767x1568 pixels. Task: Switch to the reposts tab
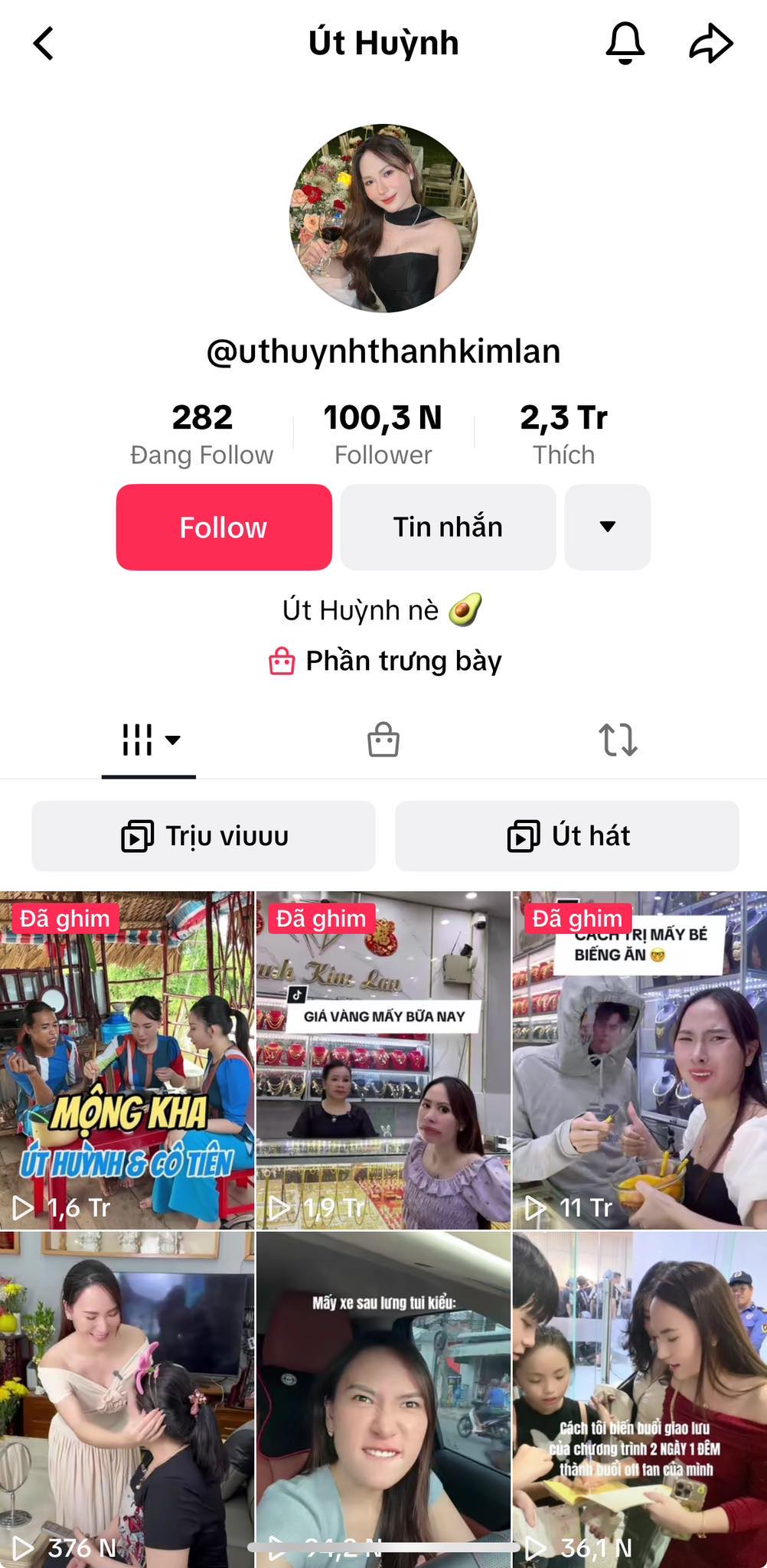[x=617, y=740]
